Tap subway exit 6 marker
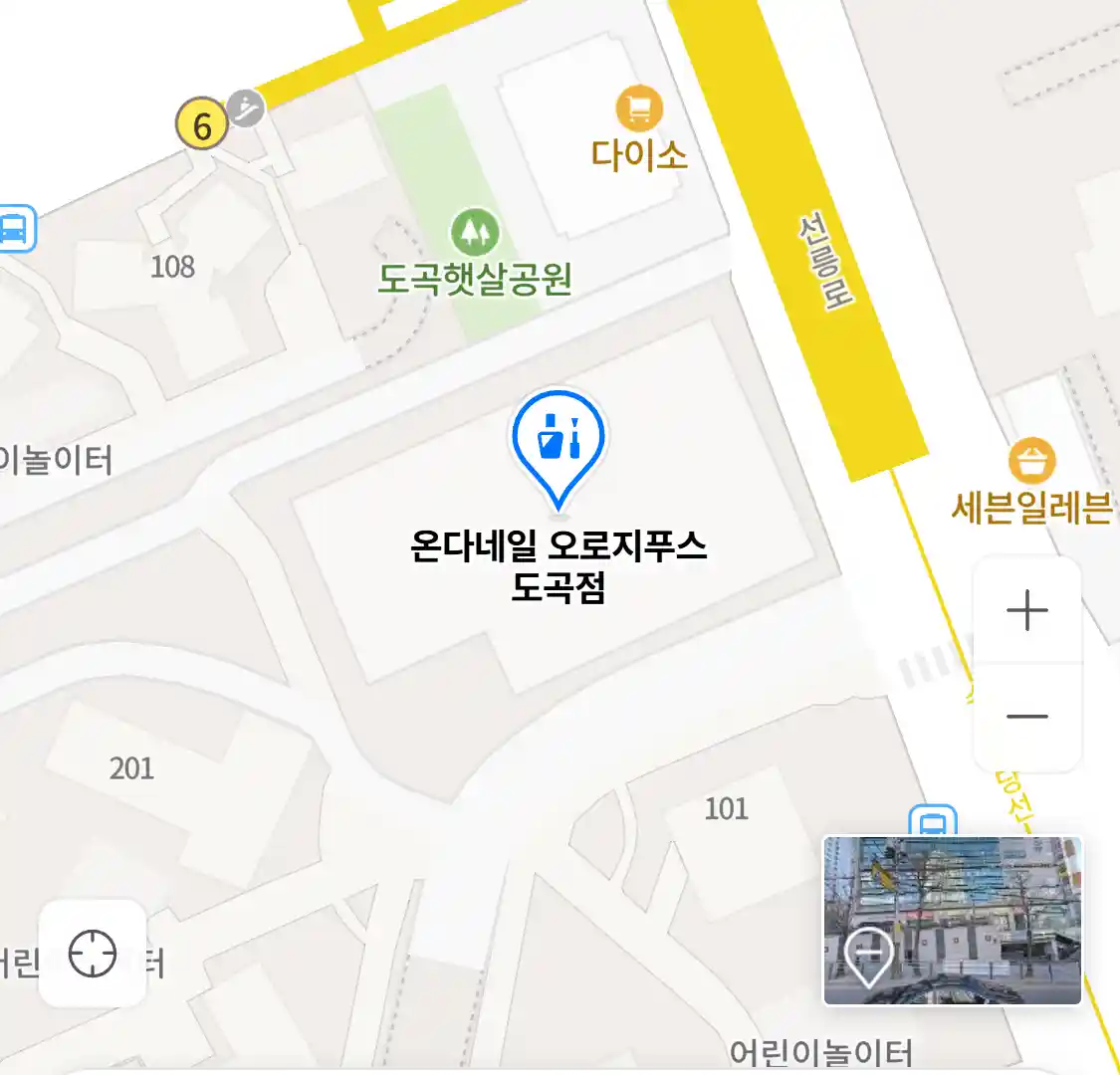This screenshot has width=1120, height=1075. click(202, 125)
